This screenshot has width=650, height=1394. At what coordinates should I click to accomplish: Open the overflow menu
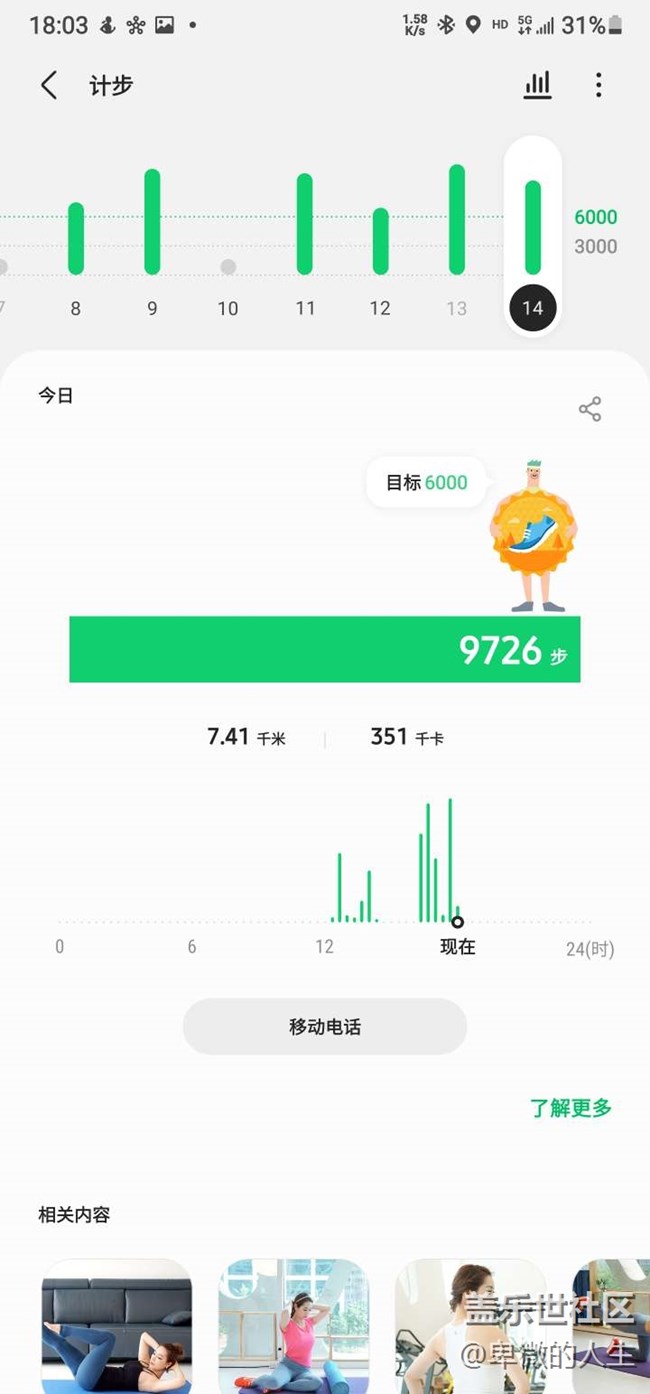point(598,86)
